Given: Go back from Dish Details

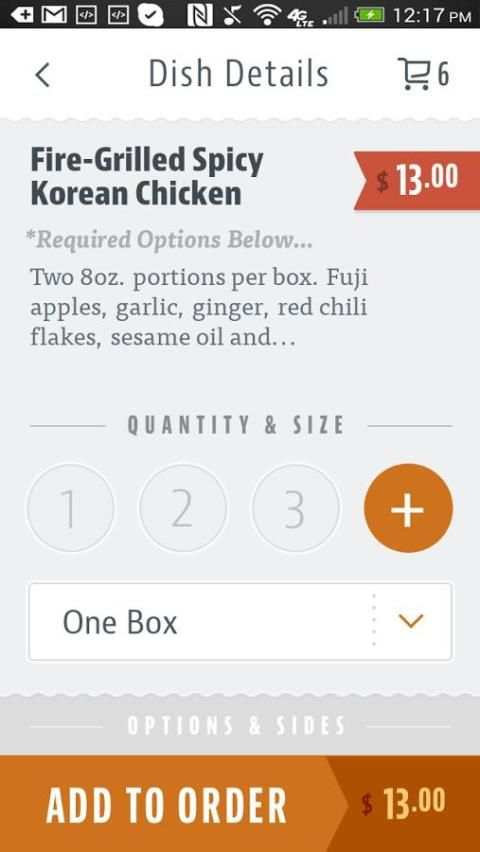Looking at the screenshot, I should point(42,74).
